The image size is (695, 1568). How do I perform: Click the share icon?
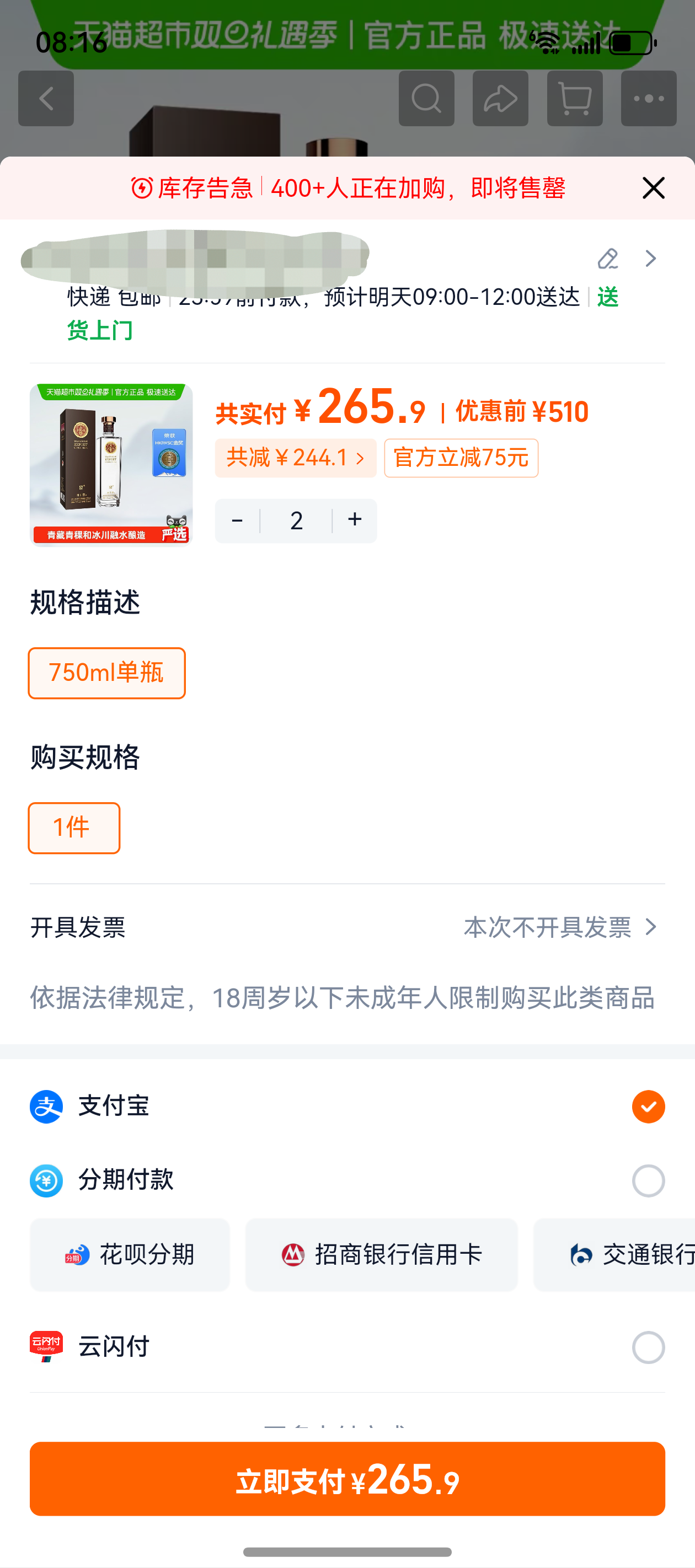(x=500, y=99)
